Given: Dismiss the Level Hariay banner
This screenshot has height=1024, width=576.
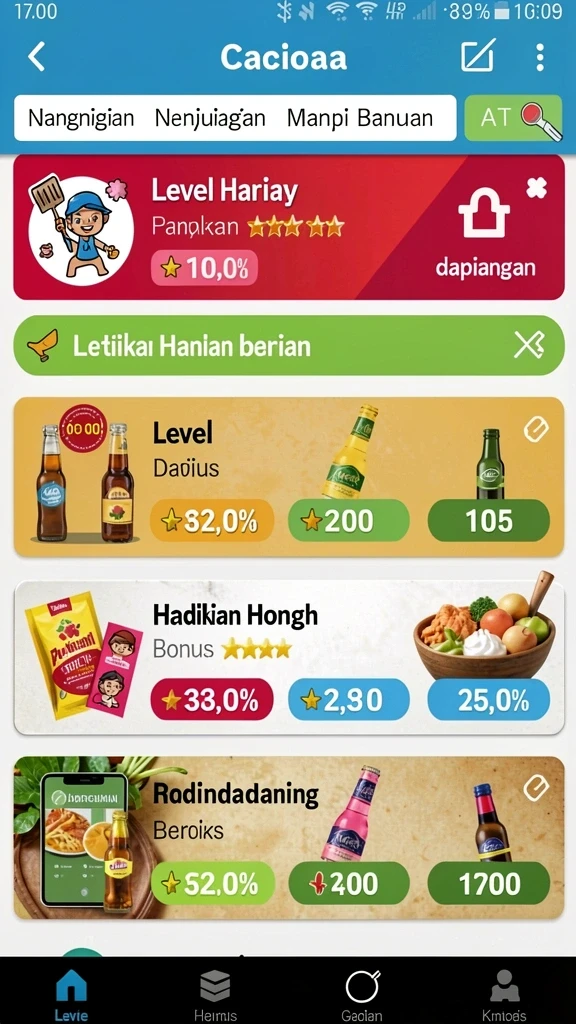Looking at the screenshot, I should pos(536,188).
